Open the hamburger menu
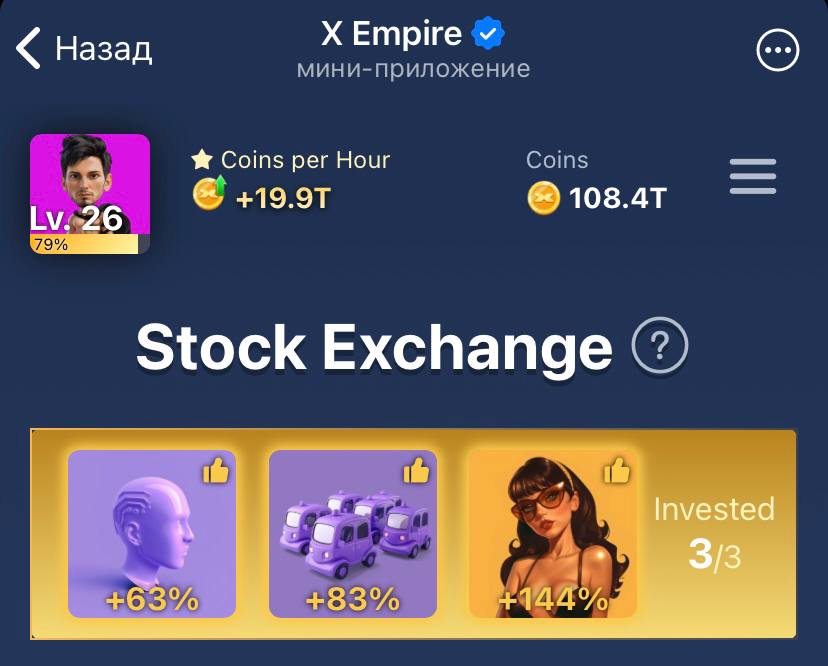Image resolution: width=828 pixels, height=666 pixels. point(752,177)
